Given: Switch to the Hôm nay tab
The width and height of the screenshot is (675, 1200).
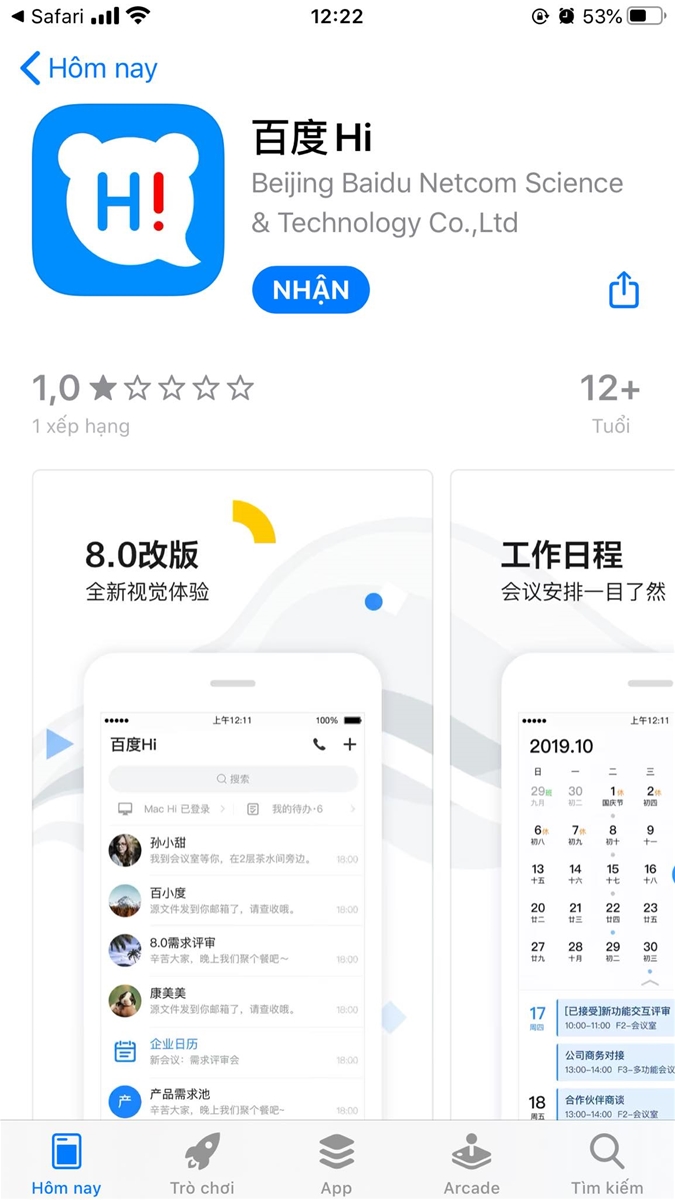Looking at the screenshot, I should (66, 1164).
